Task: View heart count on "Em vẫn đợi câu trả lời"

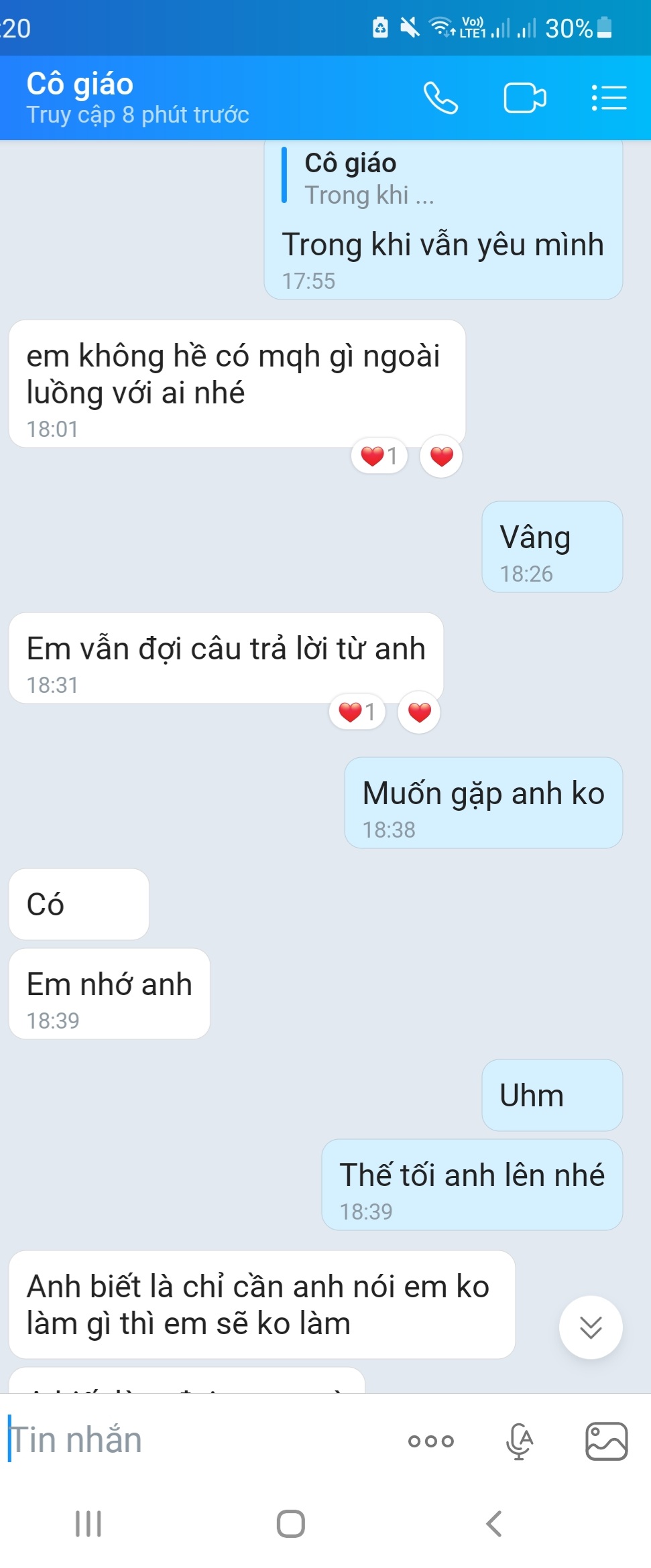Action: tap(357, 712)
